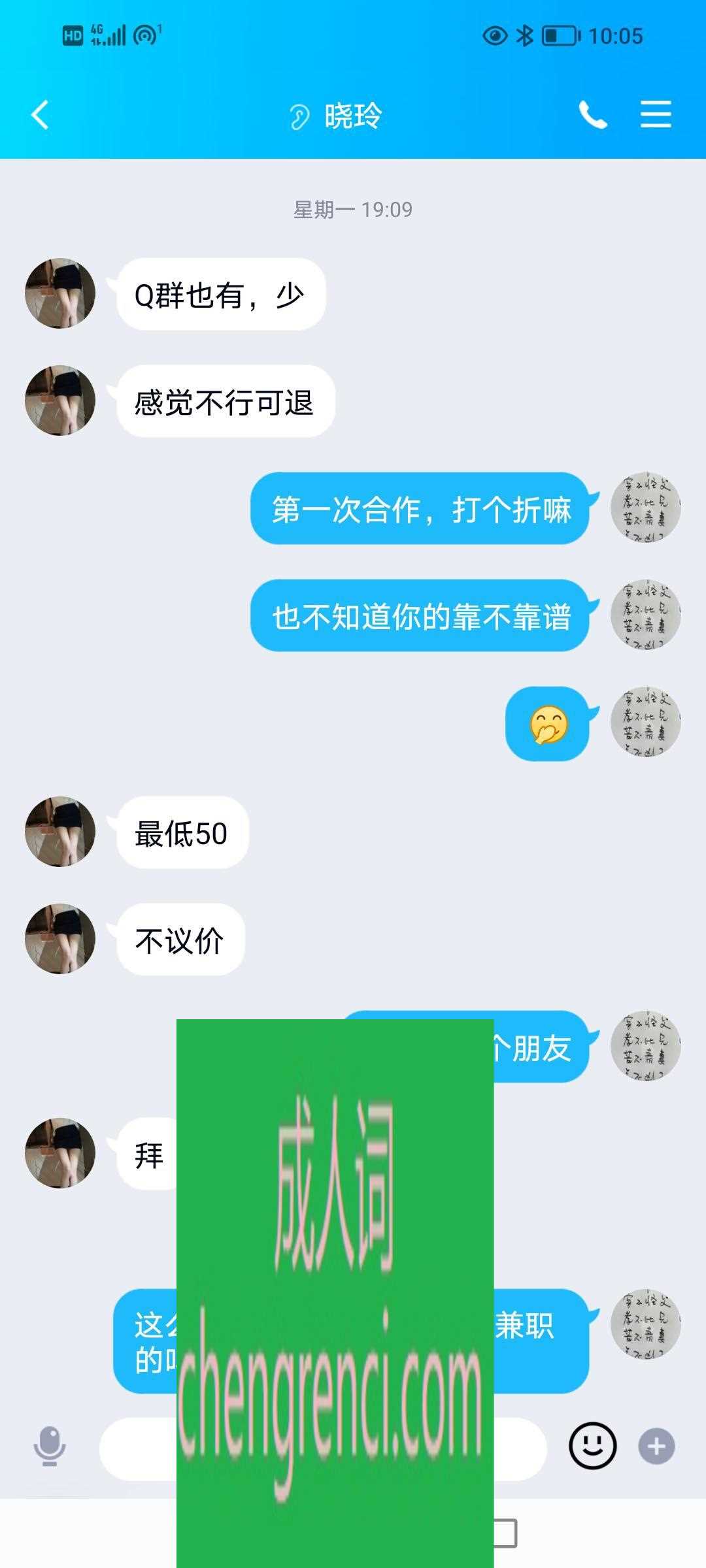
Task: Open the plus attachments menu
Action: (656, 1446)
